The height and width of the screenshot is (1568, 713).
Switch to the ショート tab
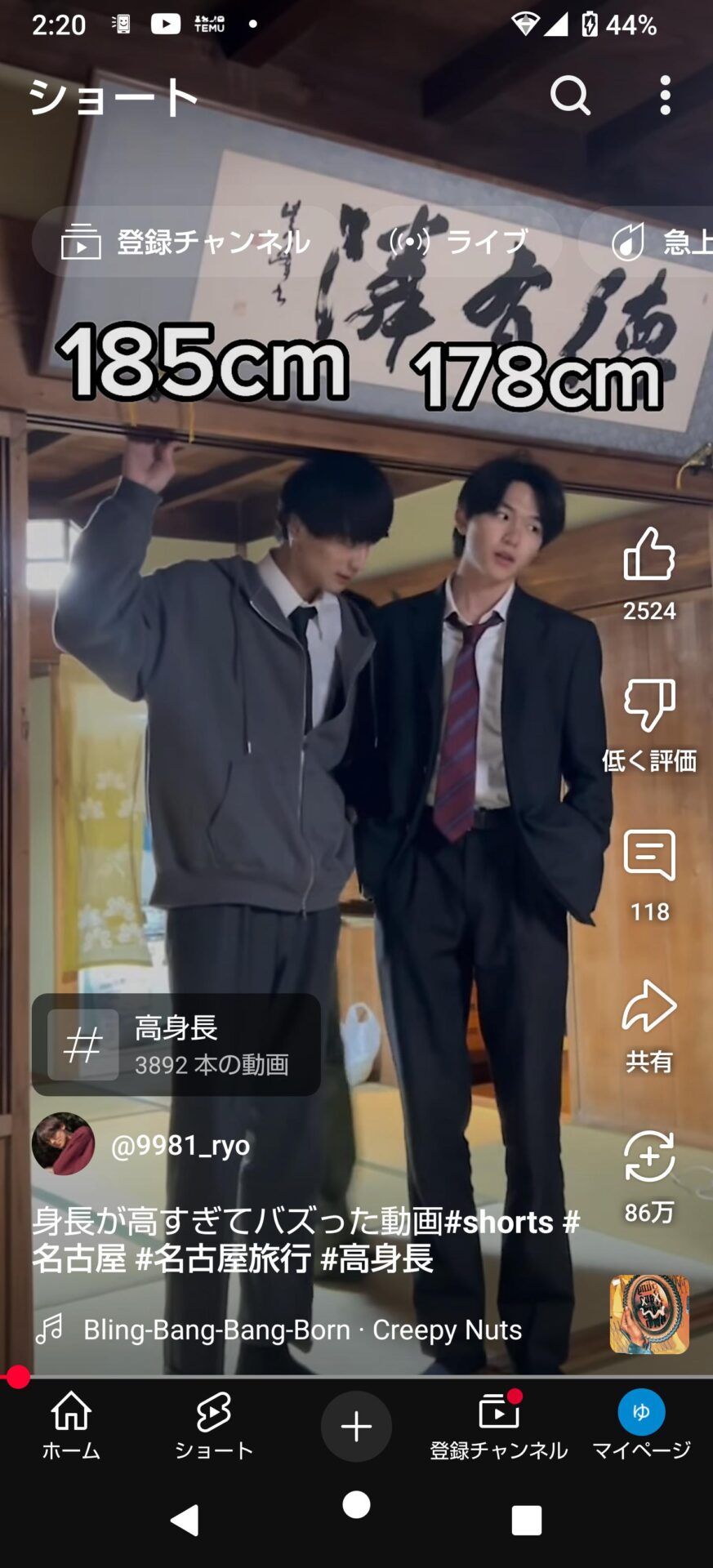(213, 1426)
